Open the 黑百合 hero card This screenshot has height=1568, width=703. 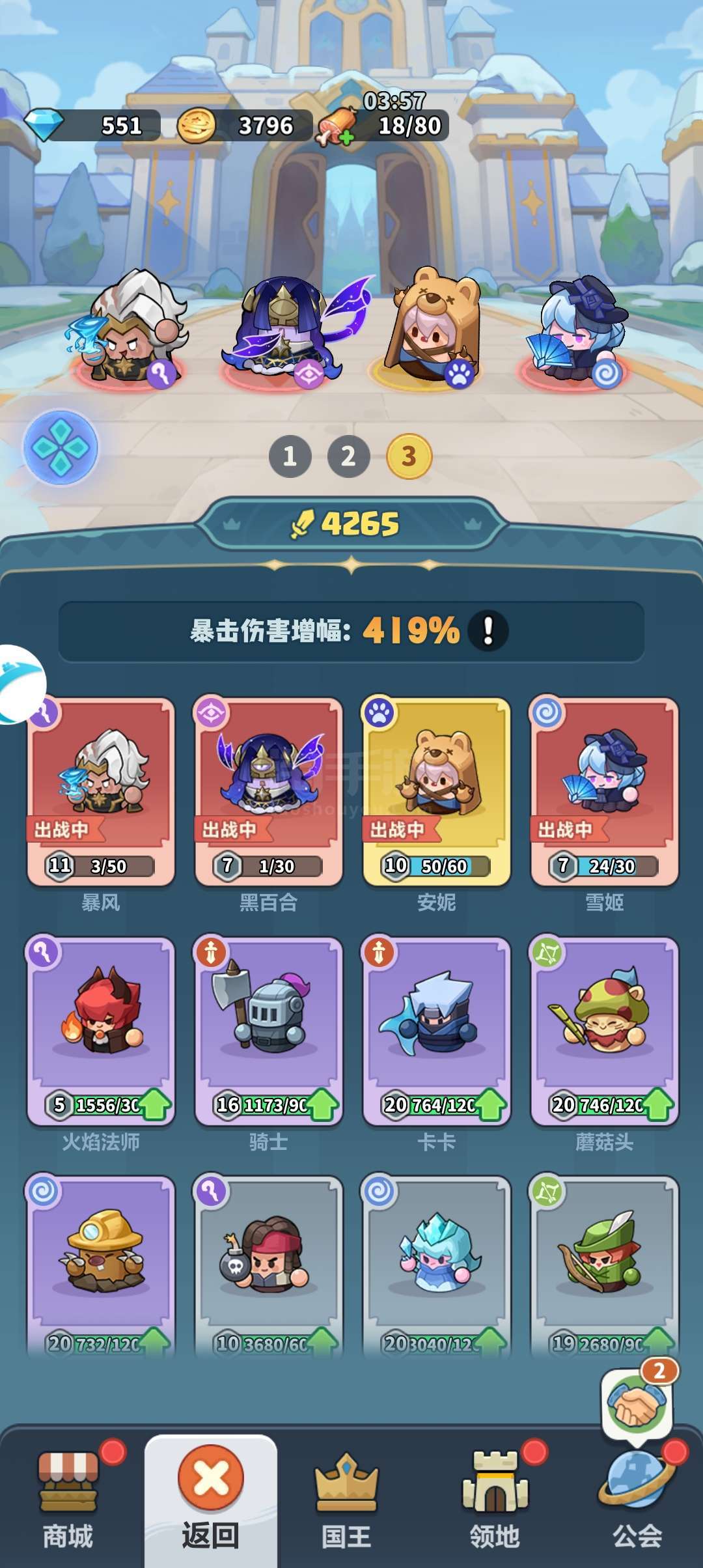(268, 792)
